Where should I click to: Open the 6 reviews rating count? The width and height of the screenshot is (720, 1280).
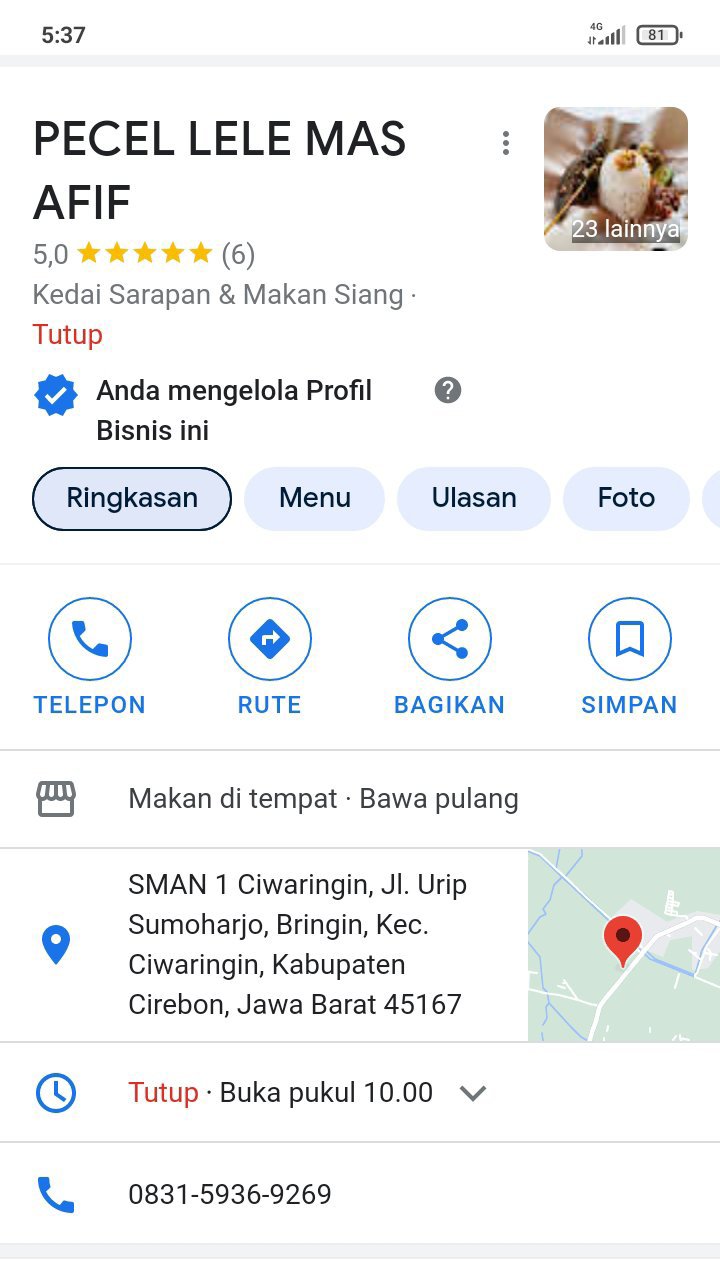pyautogui.click(x=238, y=255)
